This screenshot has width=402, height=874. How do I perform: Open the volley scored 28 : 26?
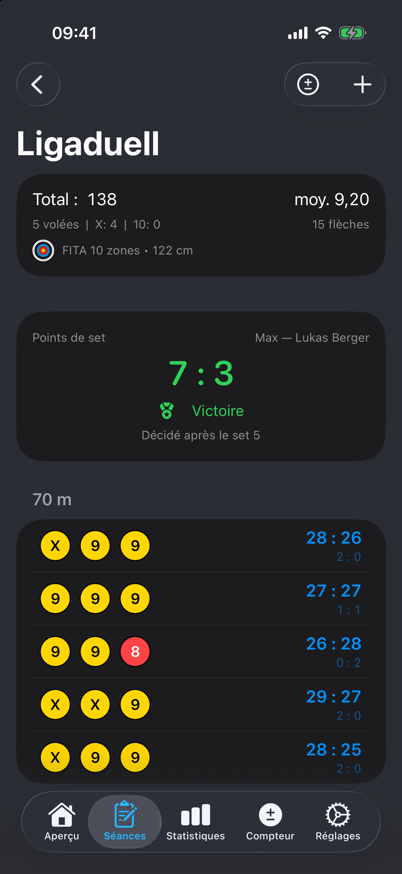click(x=201, y=546)
